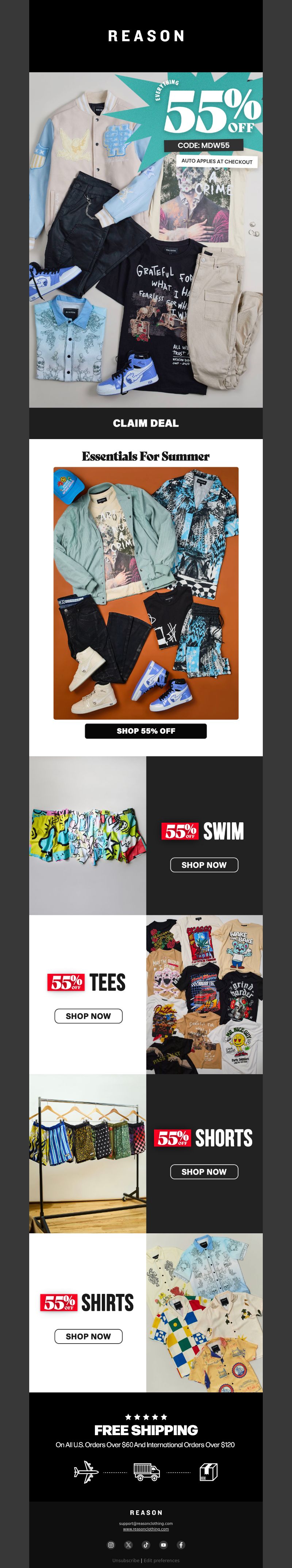292x1568 pixels.
Task: Shop now in the Shirts section
Action: [x=88, y=1336]
